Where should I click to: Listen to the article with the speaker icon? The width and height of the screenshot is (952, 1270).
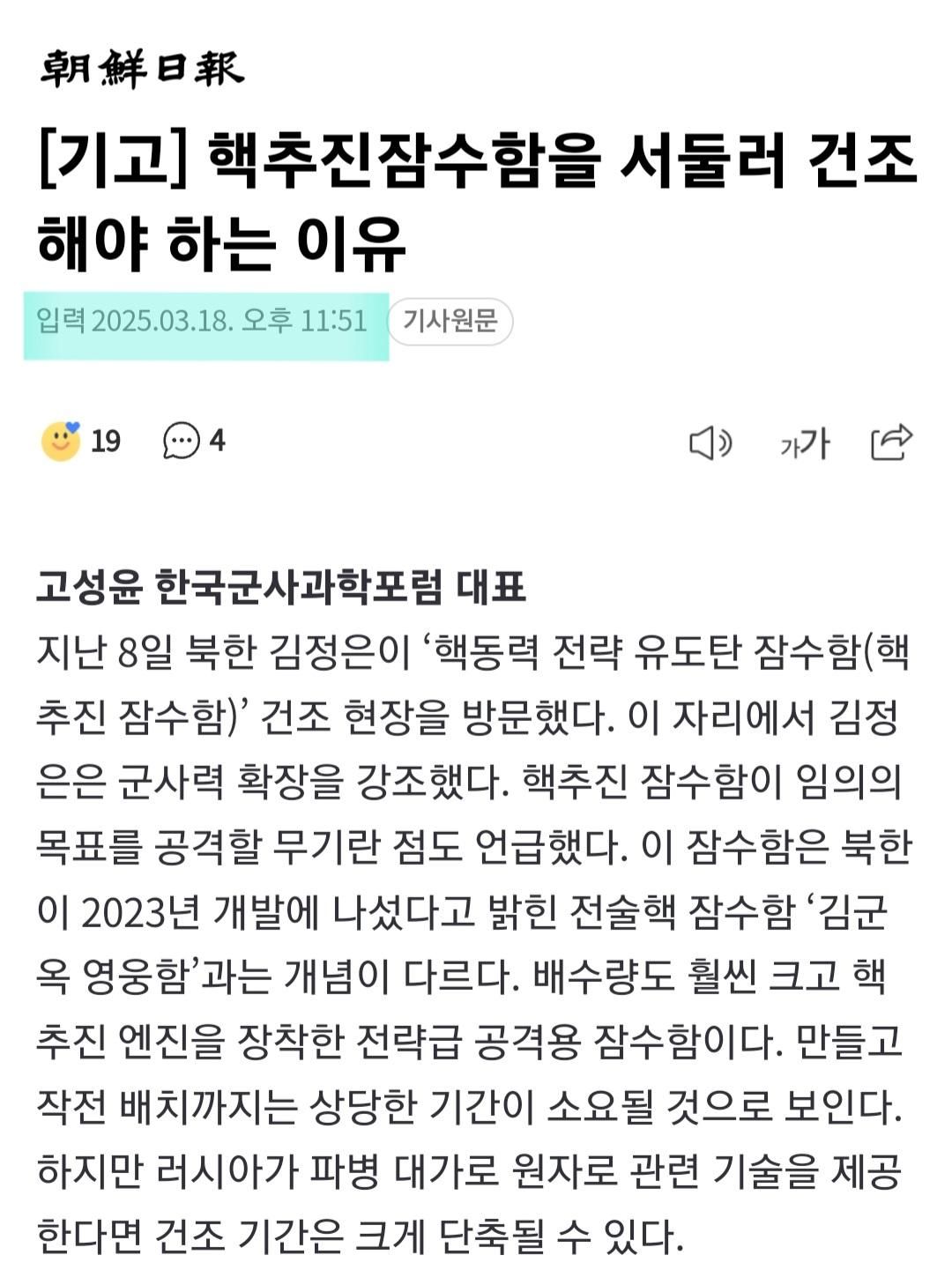tap(710, 442)
